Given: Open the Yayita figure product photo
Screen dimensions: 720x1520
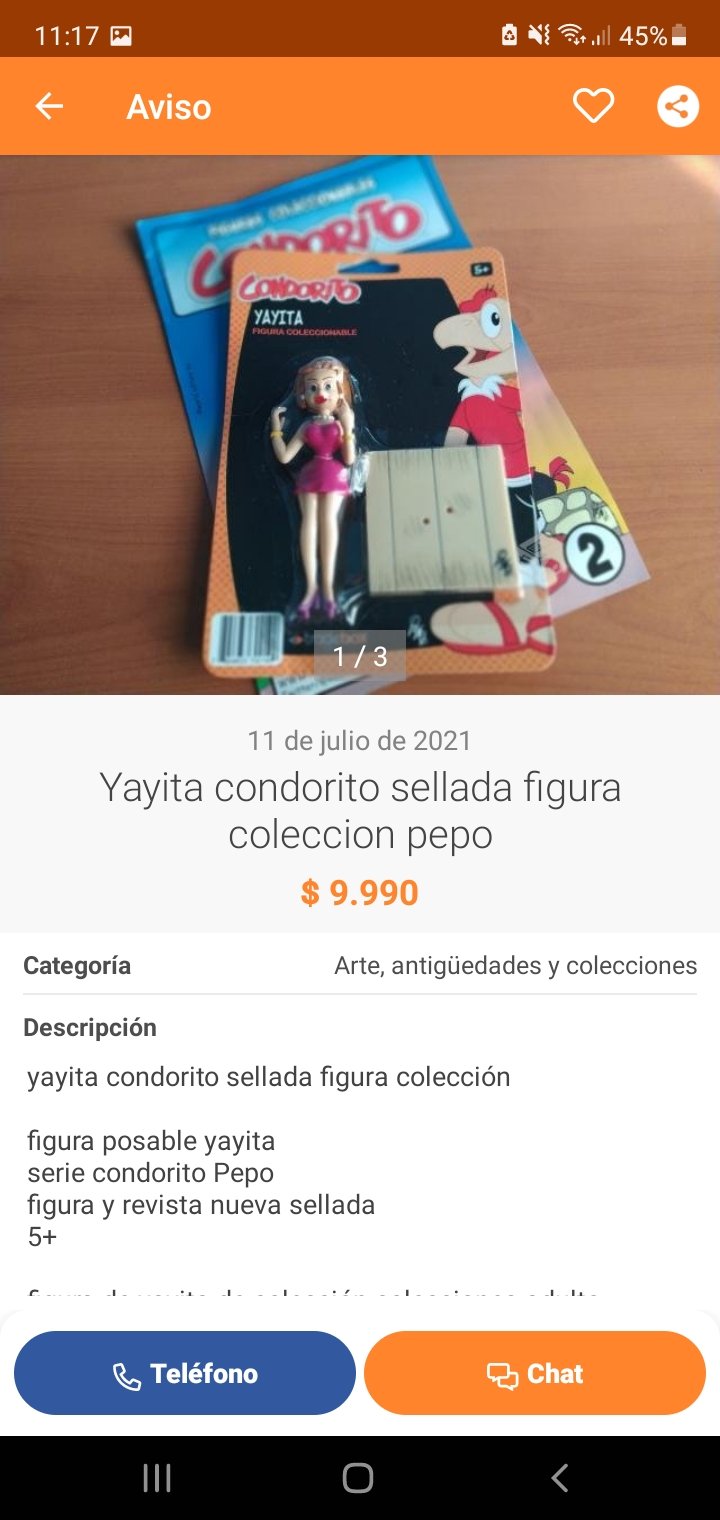Looking at the screenshot, I should point(360,425).
